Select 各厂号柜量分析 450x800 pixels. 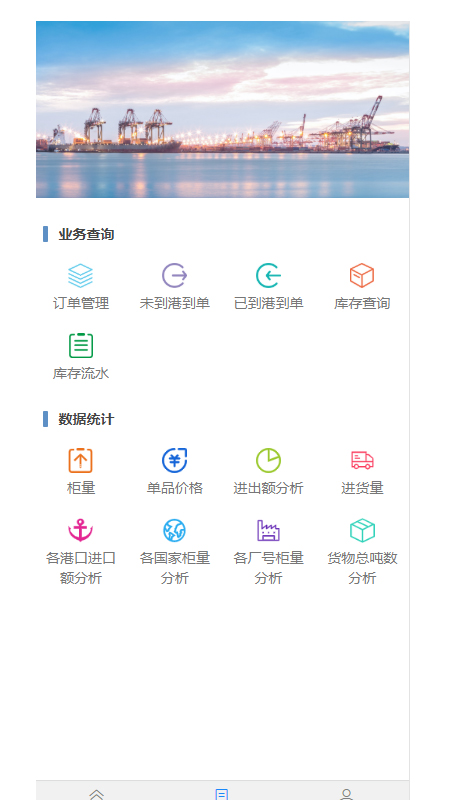pyautogui.click(x=268, y=552)
